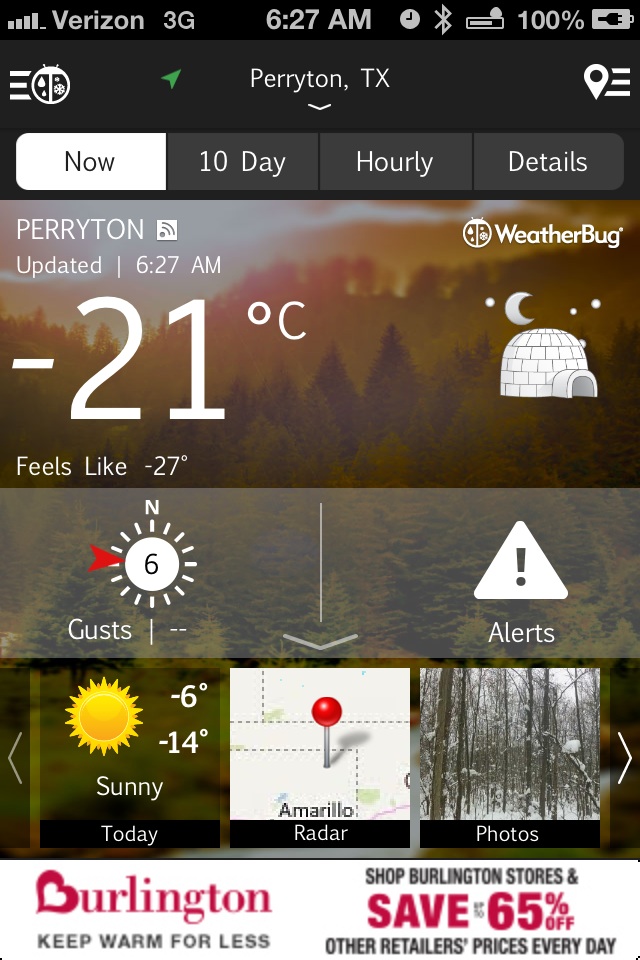
Task: Open the WeatherBug main menu
Action: click(x=40, y=85)
